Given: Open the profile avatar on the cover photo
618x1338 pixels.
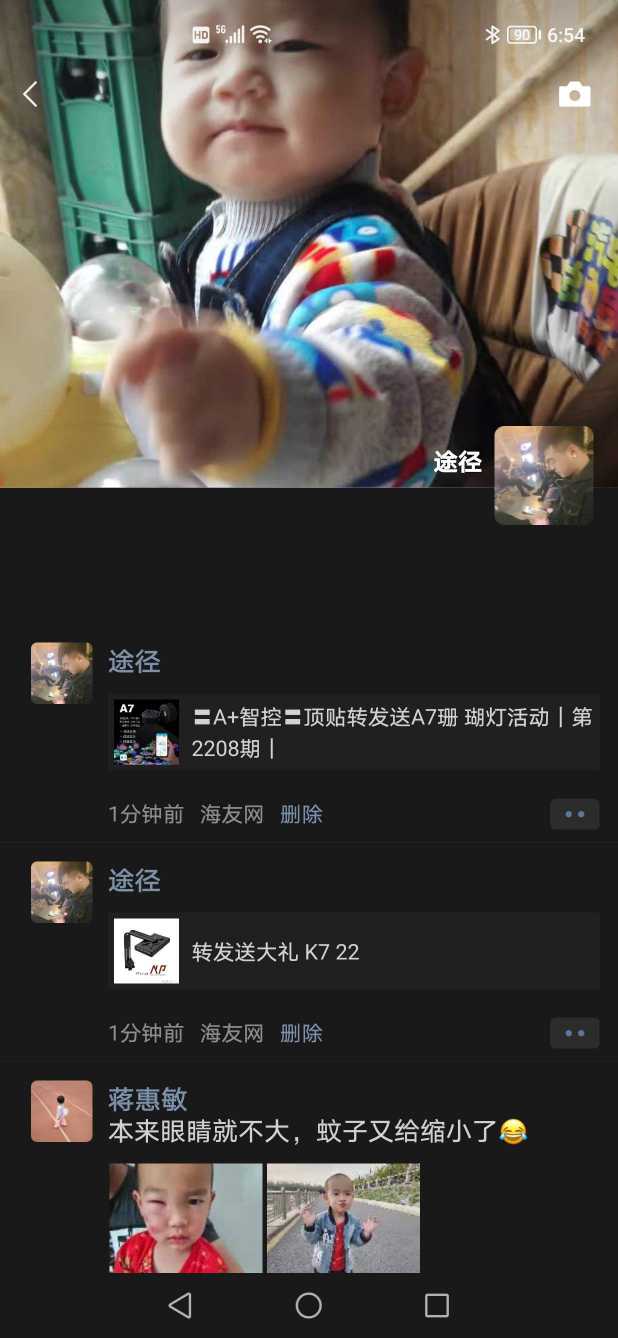Looking at the screenshot, I should pyautogui.click(x=543, y=475).
